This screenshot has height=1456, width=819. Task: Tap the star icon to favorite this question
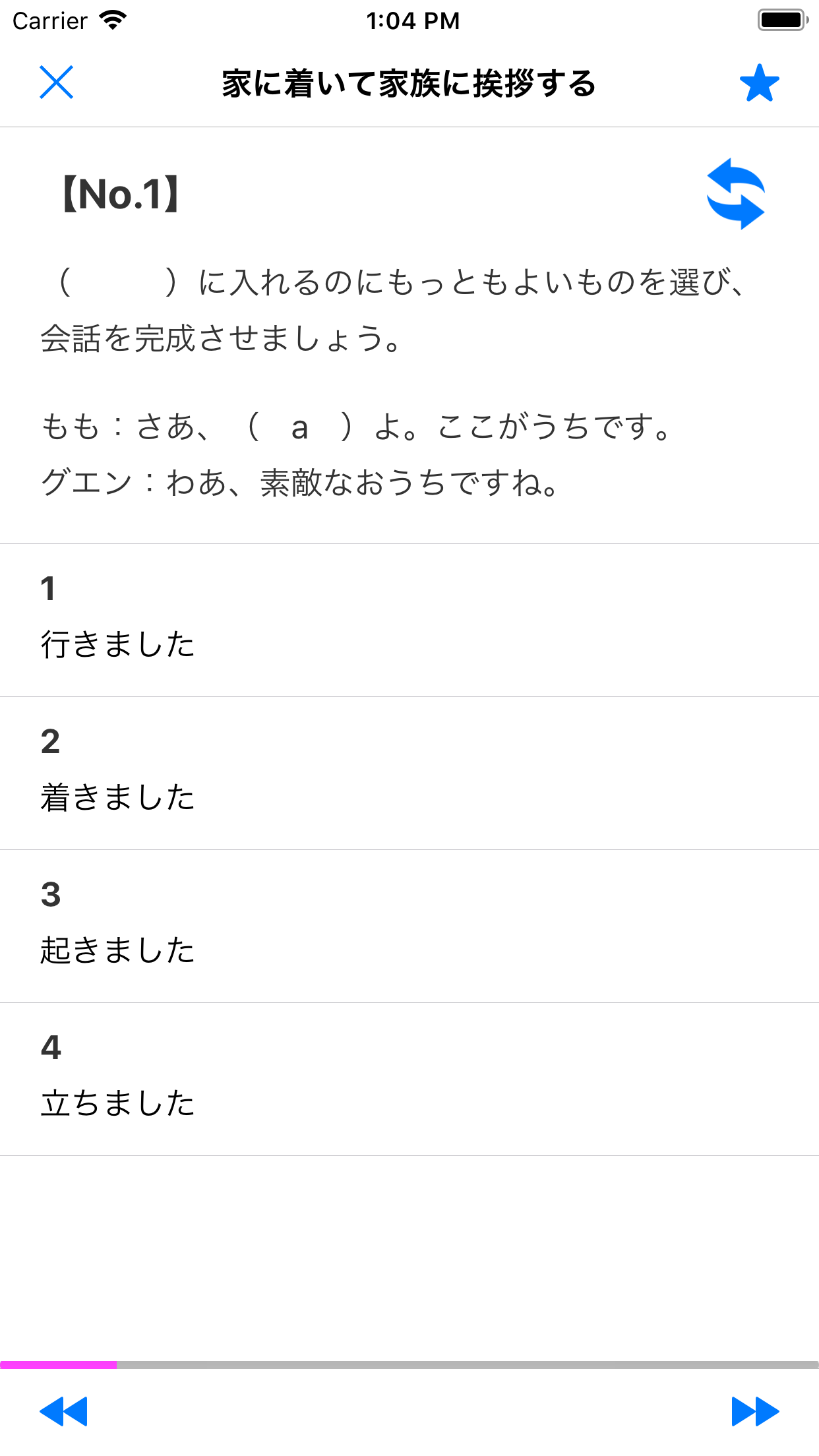pyautogui.click(x=759, y=82)
